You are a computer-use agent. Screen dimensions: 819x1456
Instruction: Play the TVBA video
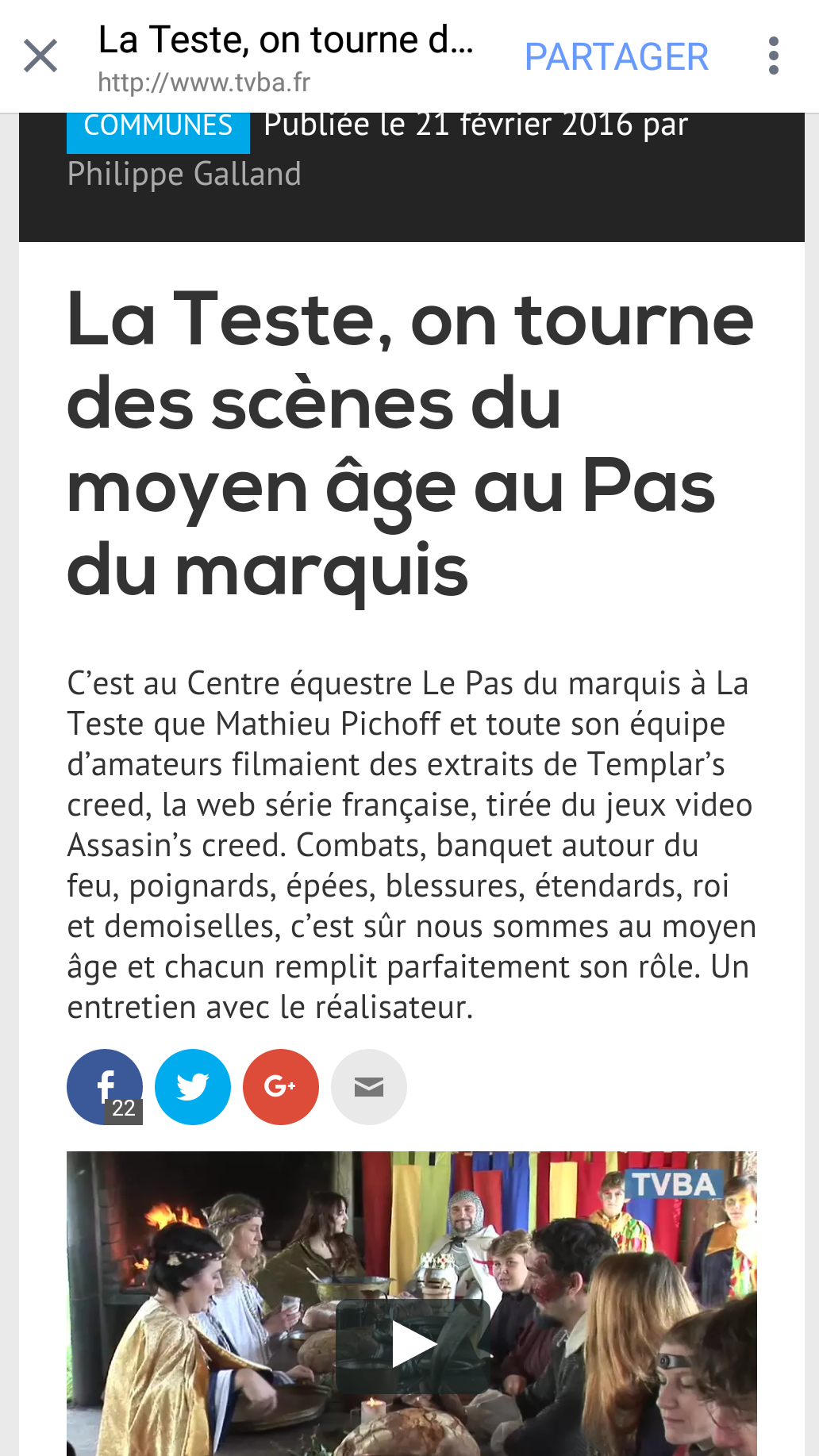tap(413, 1345)
